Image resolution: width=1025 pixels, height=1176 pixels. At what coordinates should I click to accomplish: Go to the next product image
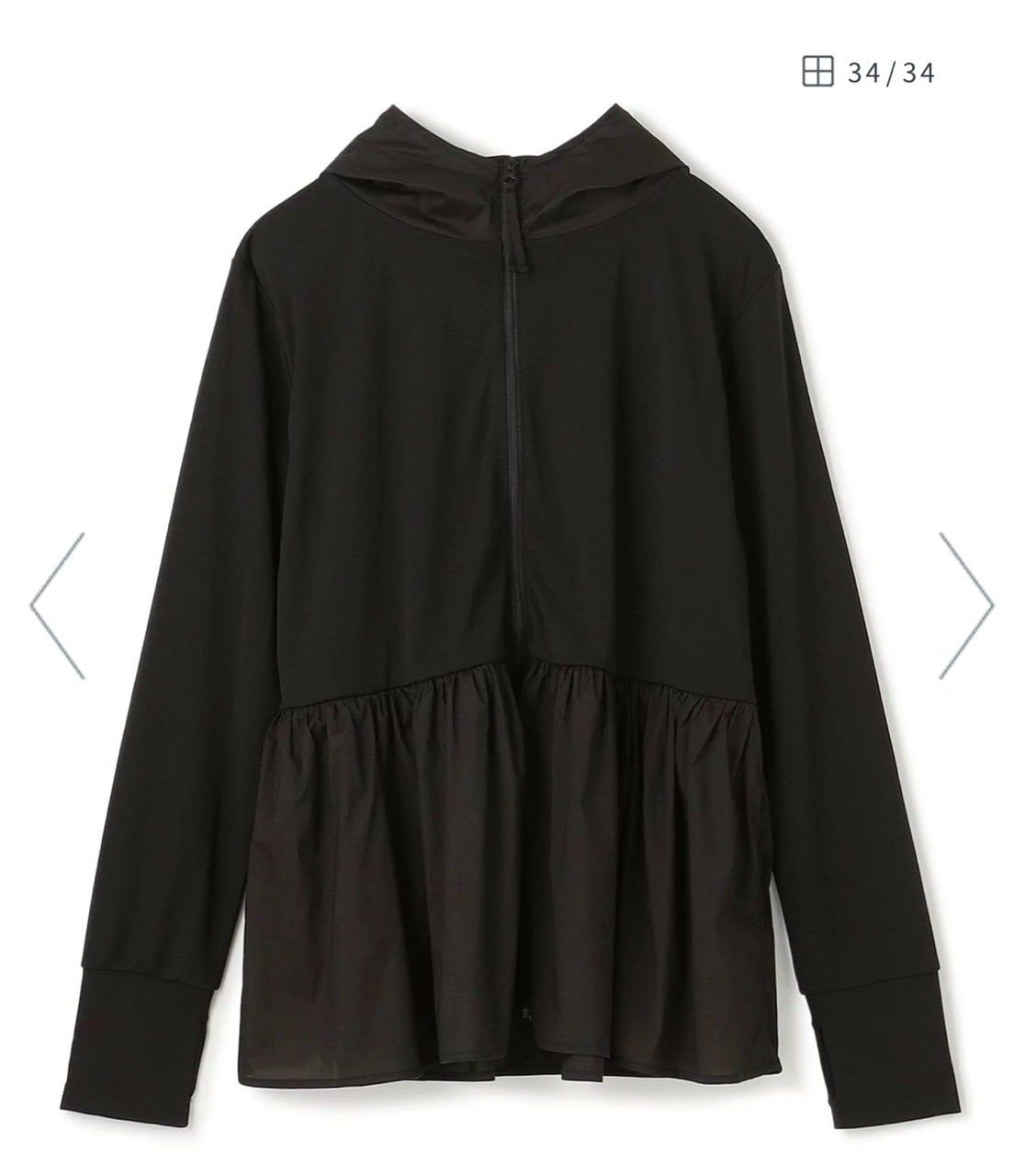966,605
